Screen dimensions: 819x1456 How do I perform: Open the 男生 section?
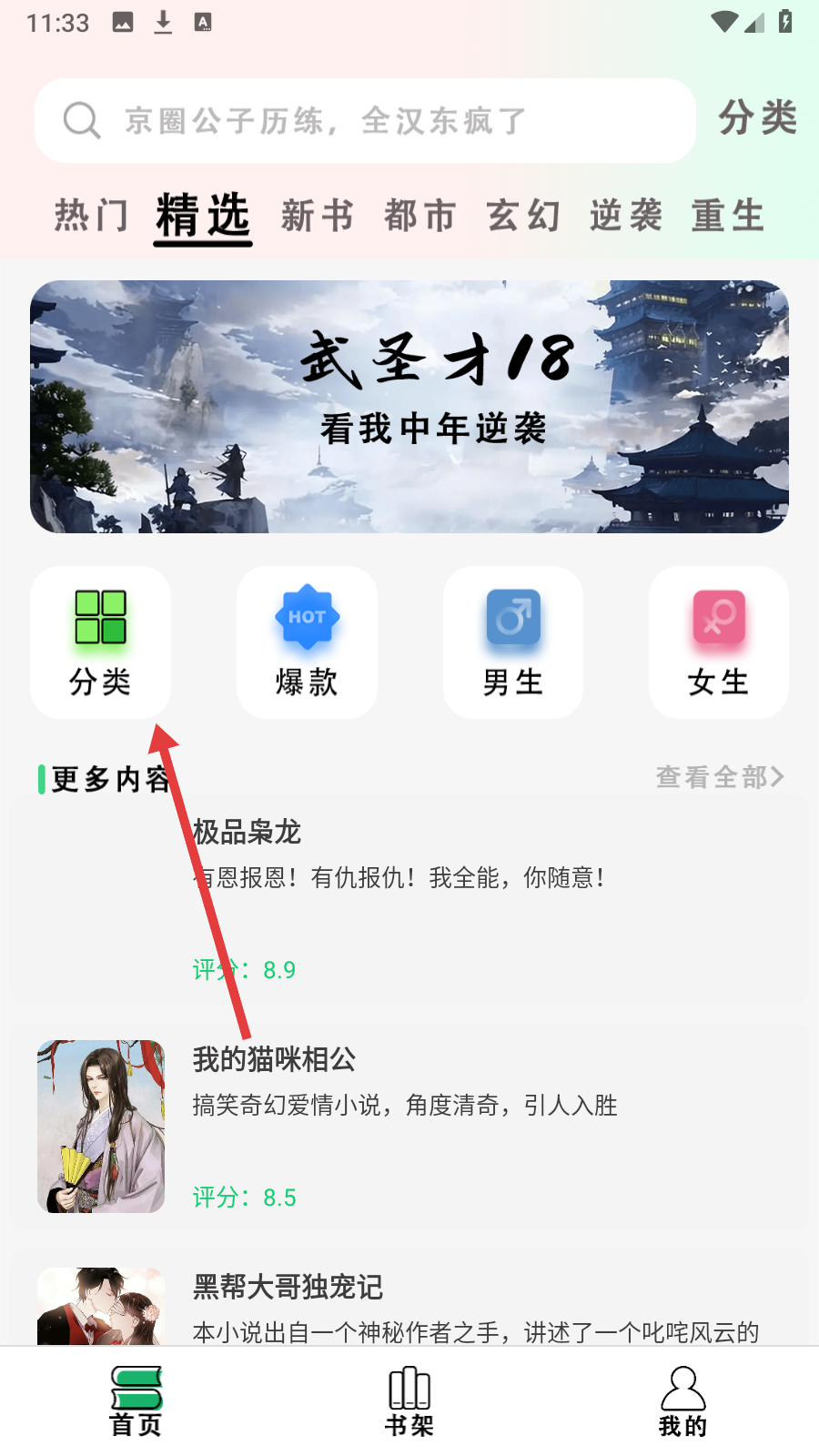513,642
